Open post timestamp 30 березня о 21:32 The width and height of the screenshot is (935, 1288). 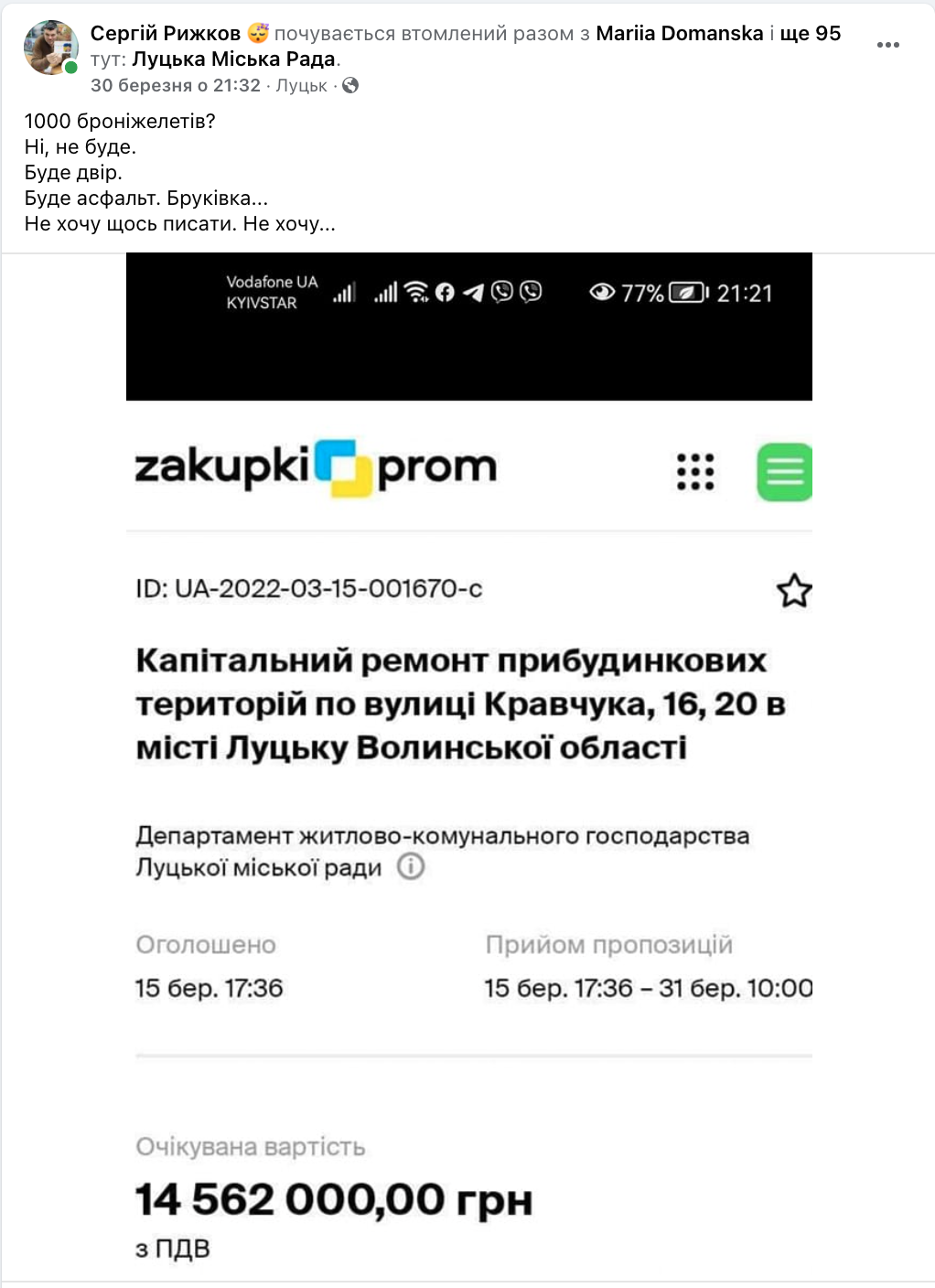175,86
